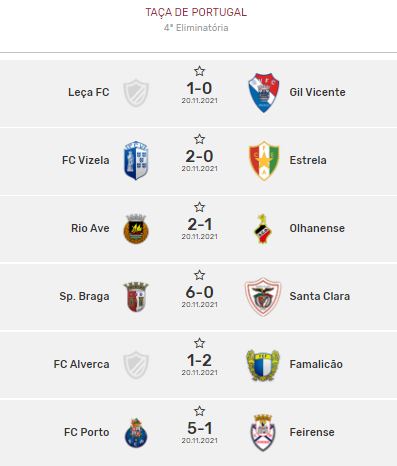Star the FC Vizela vs Estrela match

(x=199, y=139)
